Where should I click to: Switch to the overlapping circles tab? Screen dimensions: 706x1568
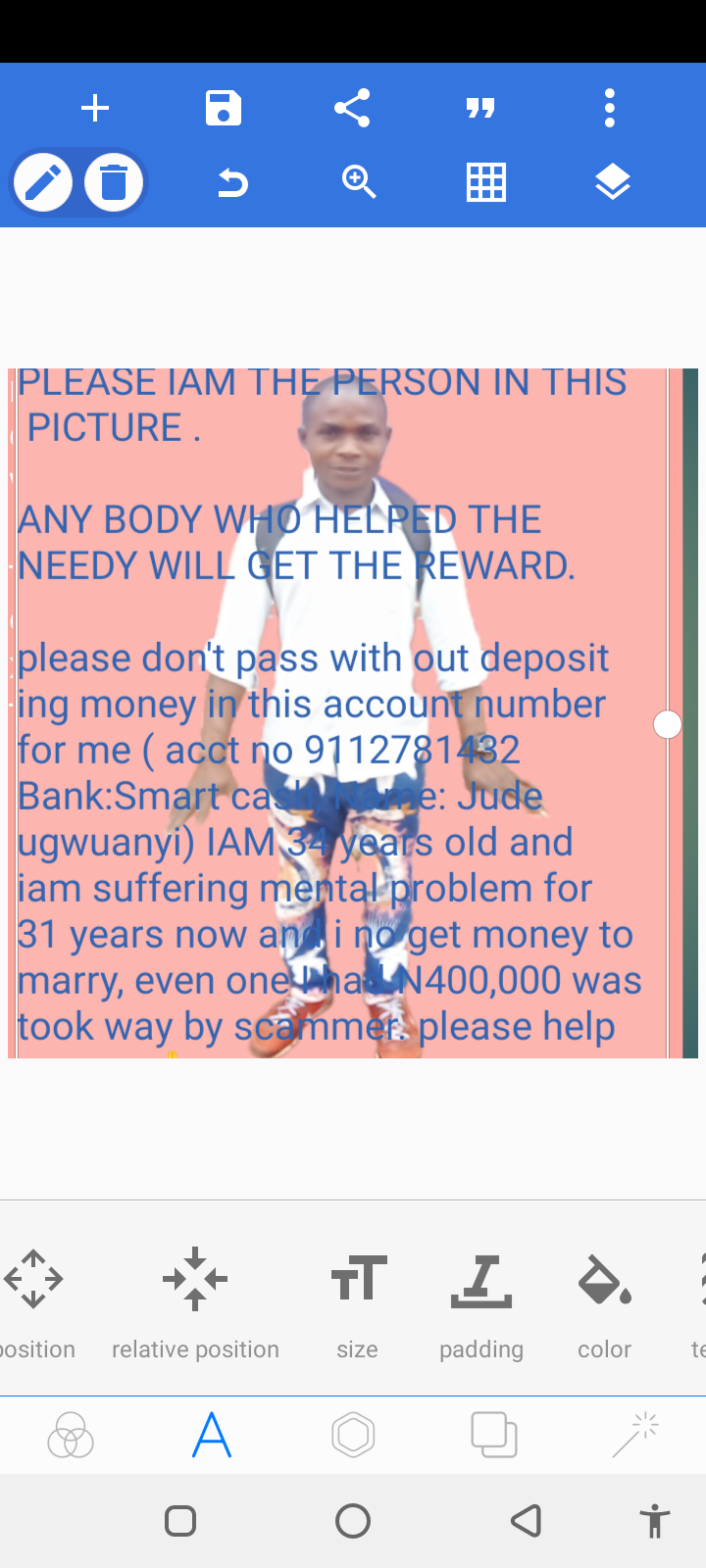click(71, 1436)
